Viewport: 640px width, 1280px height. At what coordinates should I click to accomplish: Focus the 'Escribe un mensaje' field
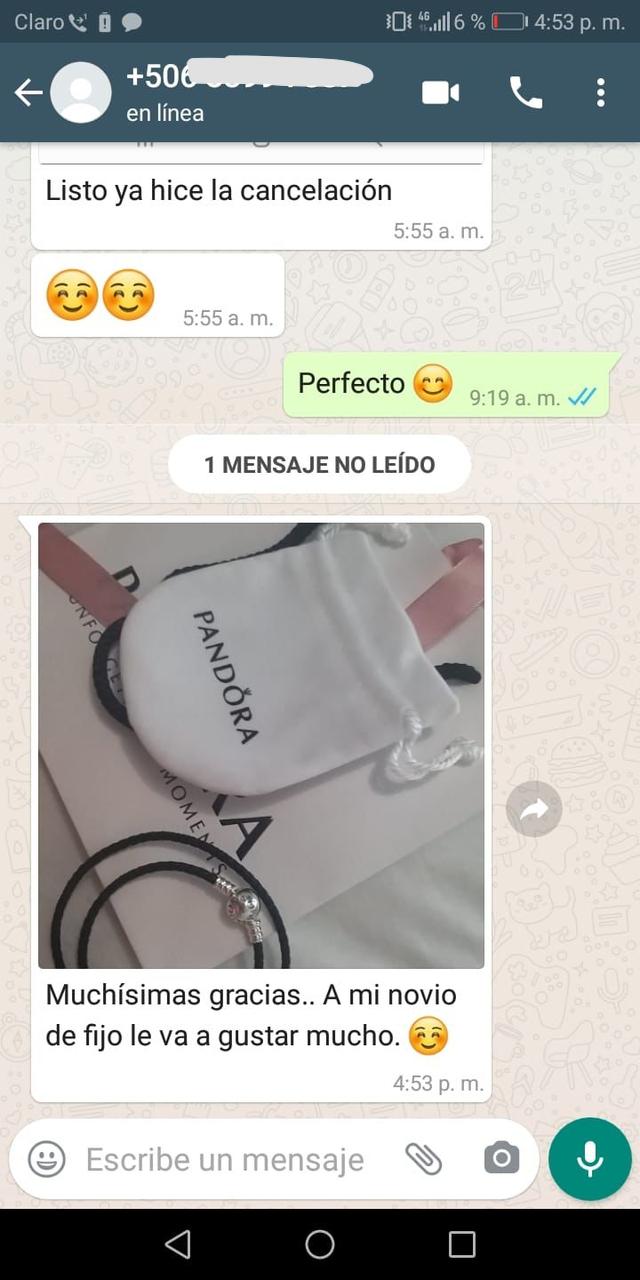(225, 1159)
